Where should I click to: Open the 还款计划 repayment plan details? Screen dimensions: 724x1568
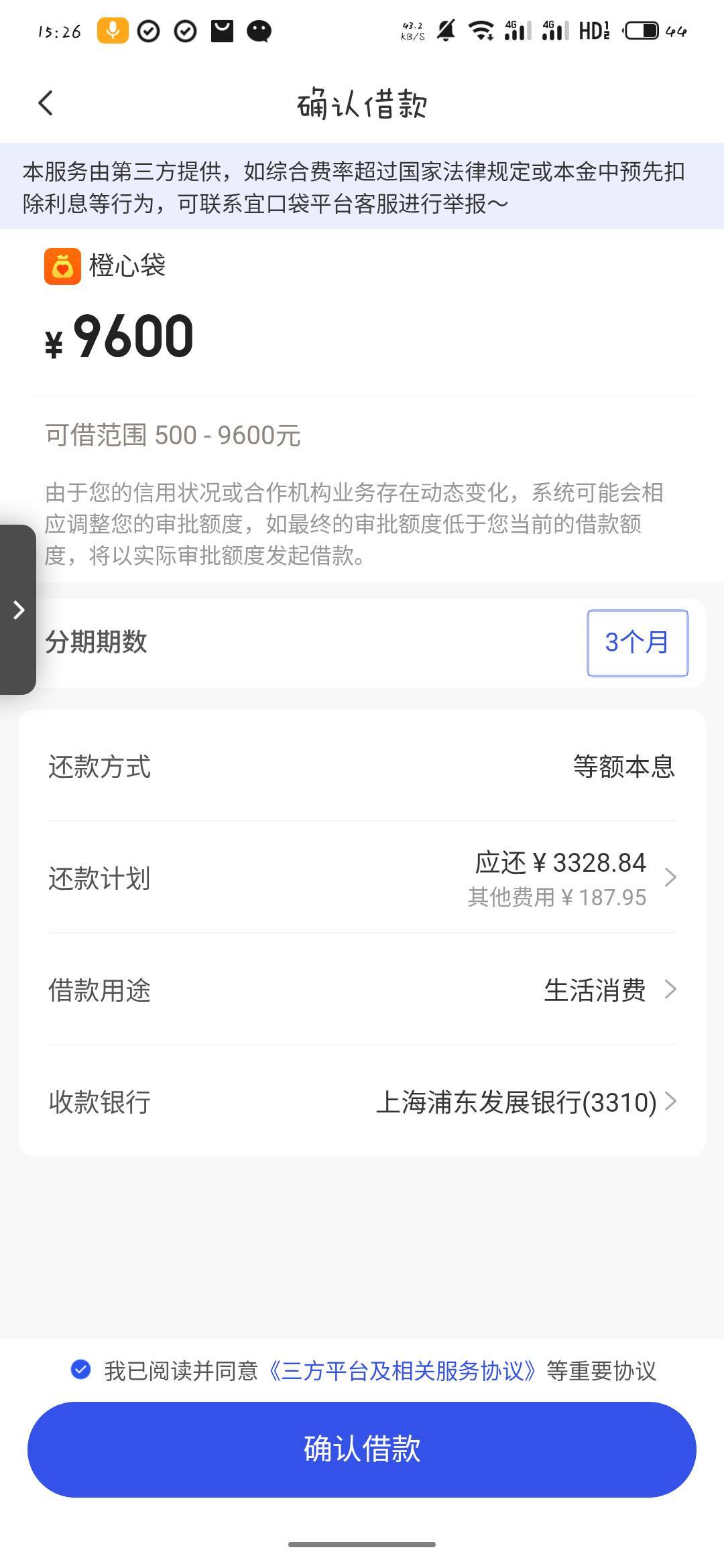pos(362,877)
